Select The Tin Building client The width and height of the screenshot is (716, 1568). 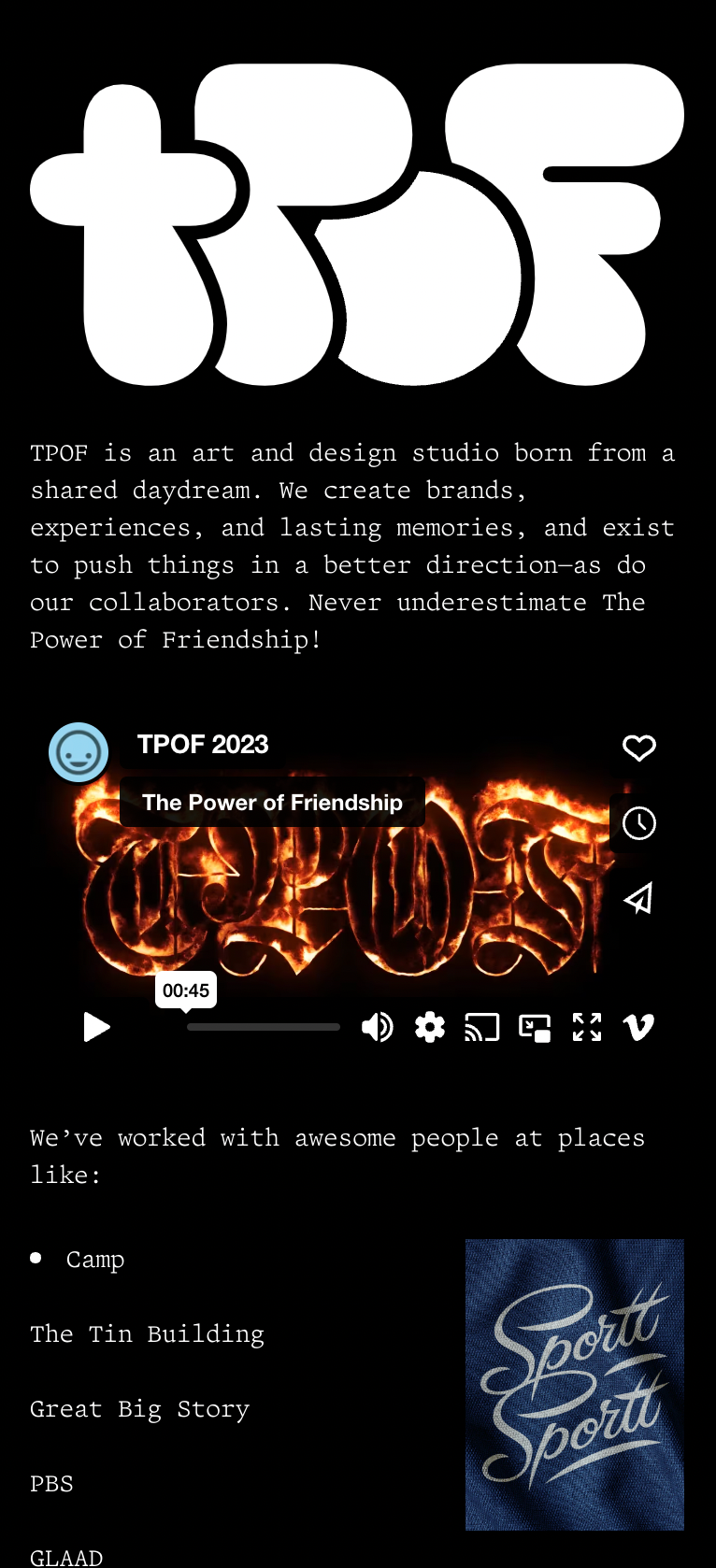(x=147, y=1334)
